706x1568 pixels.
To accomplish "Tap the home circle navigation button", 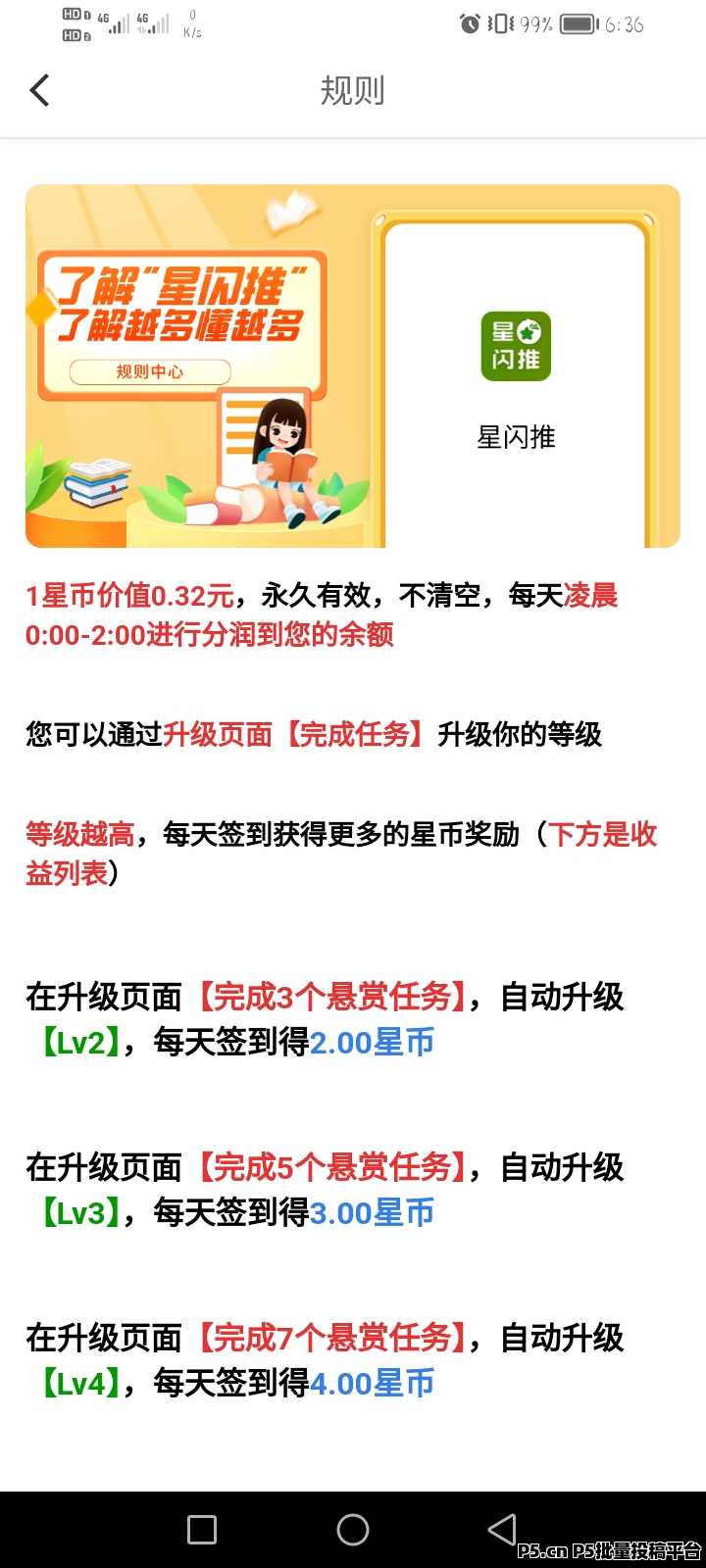I will [x=353, y=1529].
